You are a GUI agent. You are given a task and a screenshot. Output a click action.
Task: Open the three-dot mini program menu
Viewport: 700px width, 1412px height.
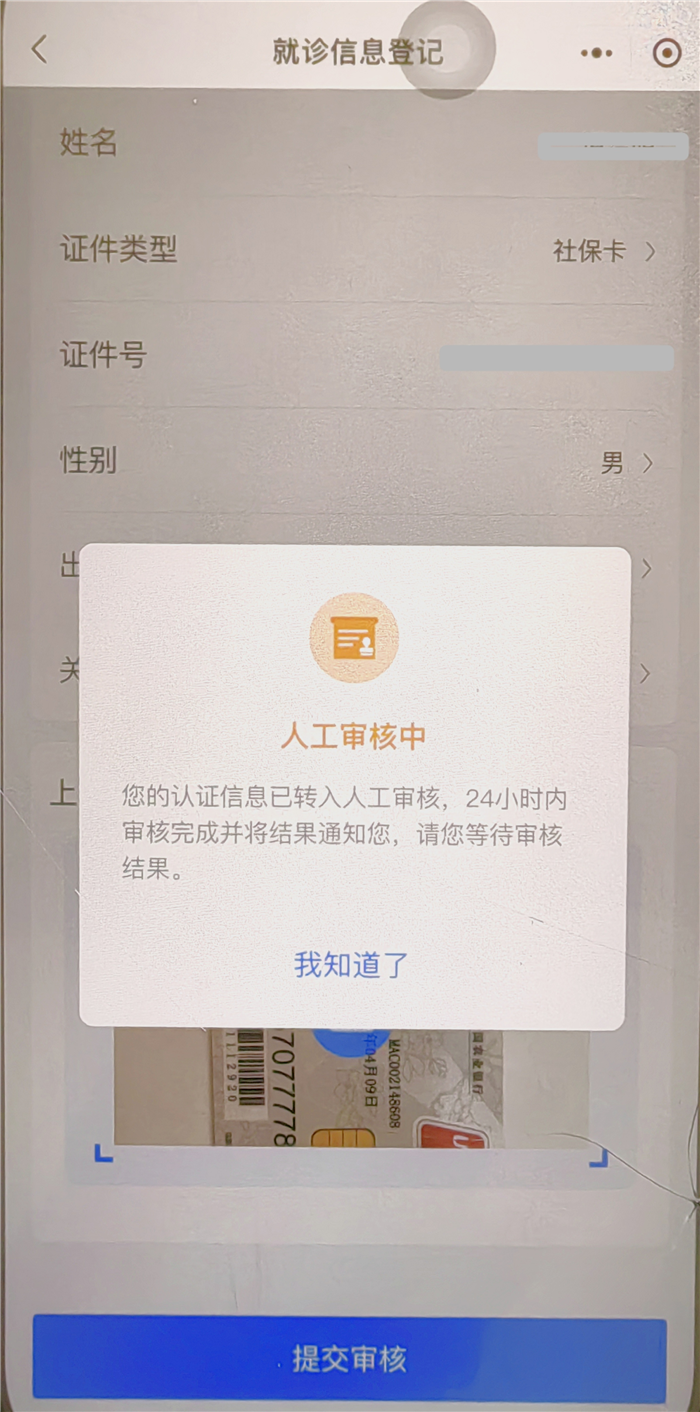point(596,53)
